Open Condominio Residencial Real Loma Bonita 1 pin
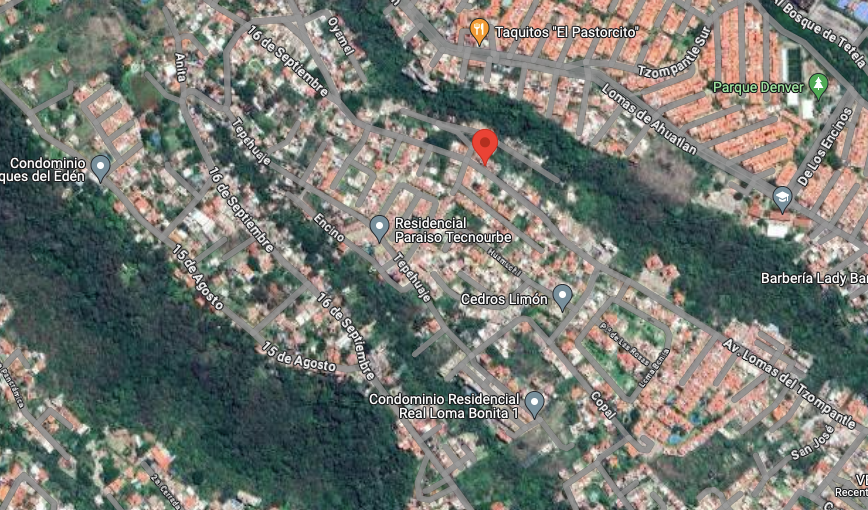This screenshot has width=868, height=510. click(534, 405)
